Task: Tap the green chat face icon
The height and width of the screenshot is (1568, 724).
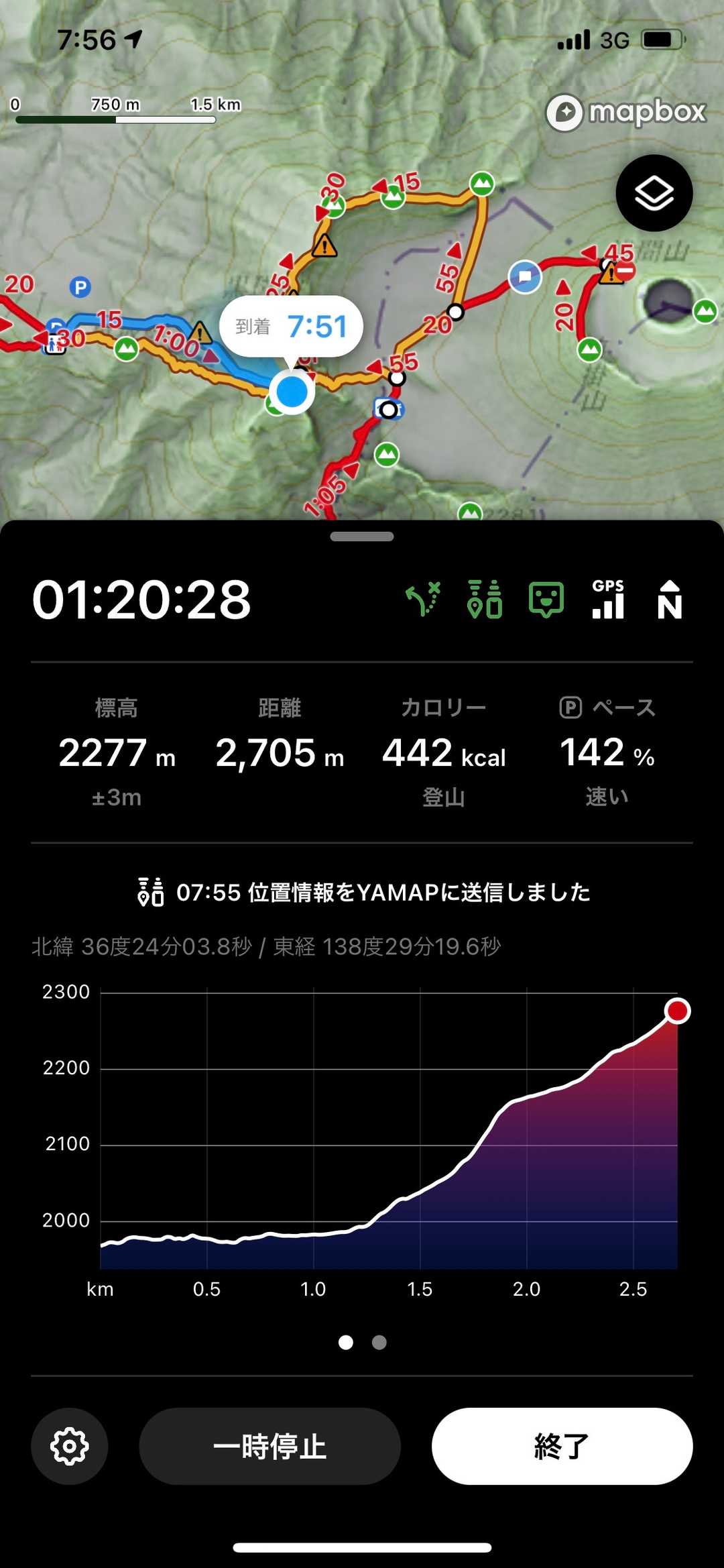Action: 546,599
